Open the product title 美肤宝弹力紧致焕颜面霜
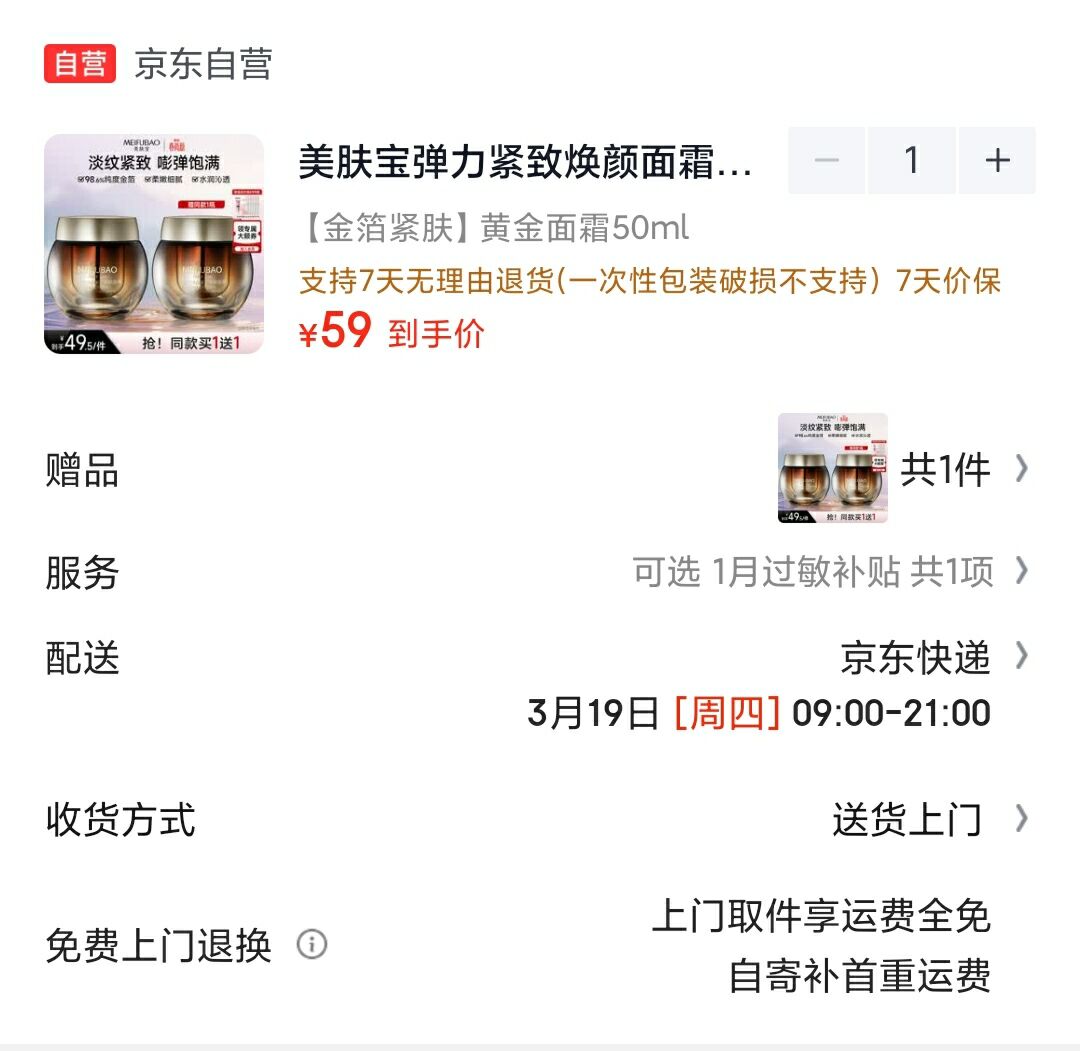Viewport: 1080px width, 1051px height. point(525,162)
